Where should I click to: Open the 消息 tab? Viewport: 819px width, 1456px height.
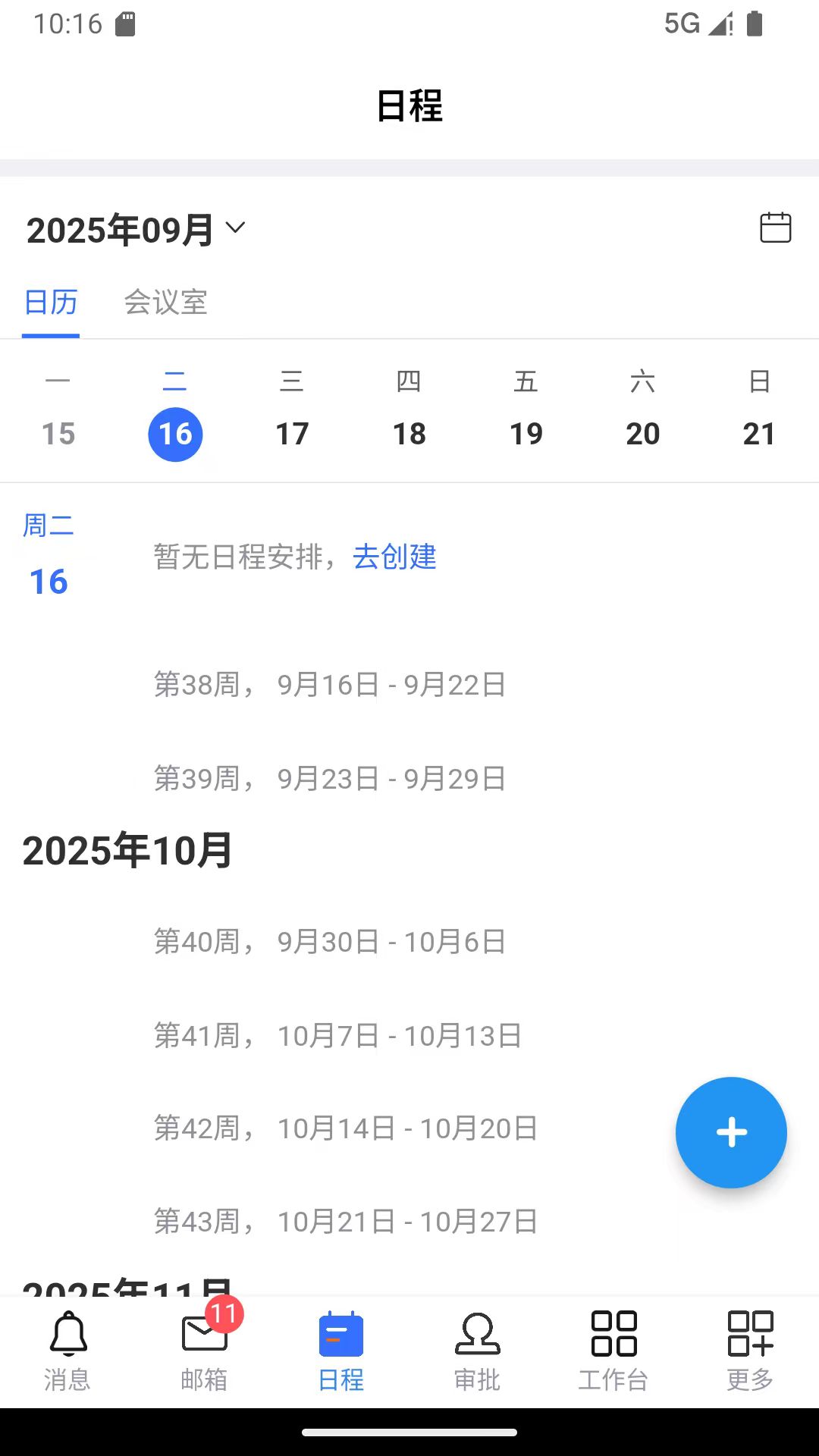pyautogui.click(x=68, y=1352)
